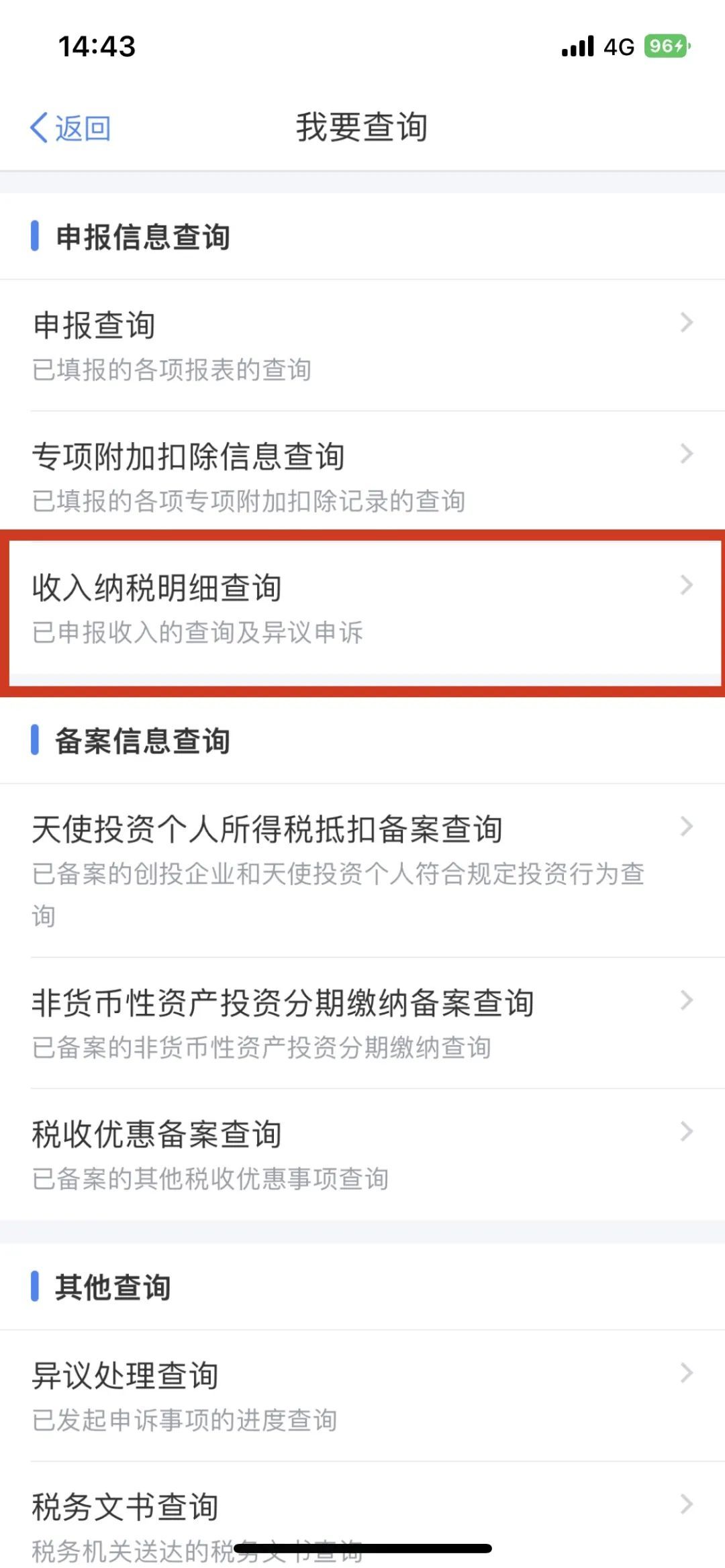Go back using 返回 button
The image size is (725, 1568).
pyautogui.click(x=71, y=127)
